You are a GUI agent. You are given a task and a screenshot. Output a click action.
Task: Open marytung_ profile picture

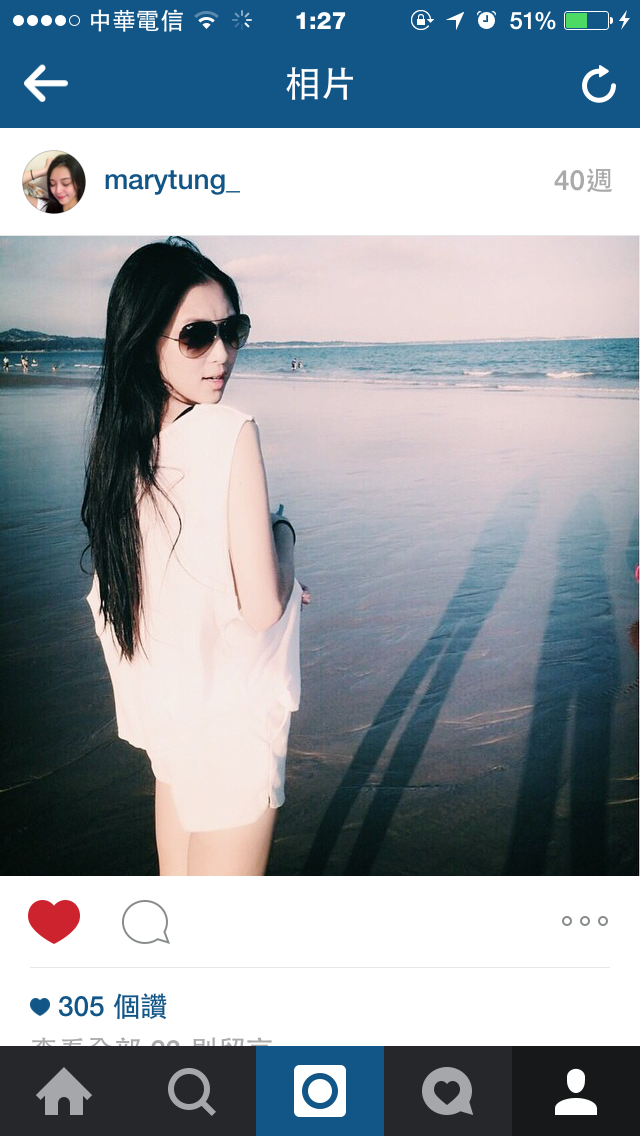pos(54,182)
